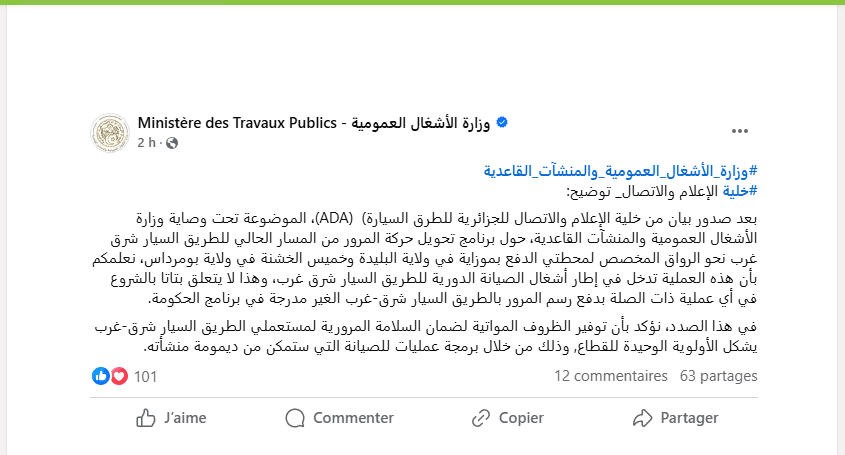The width and height of the screenshot is (845, 455).
Task: Open the post's three-dot options menu
Action: pos(740,131)
